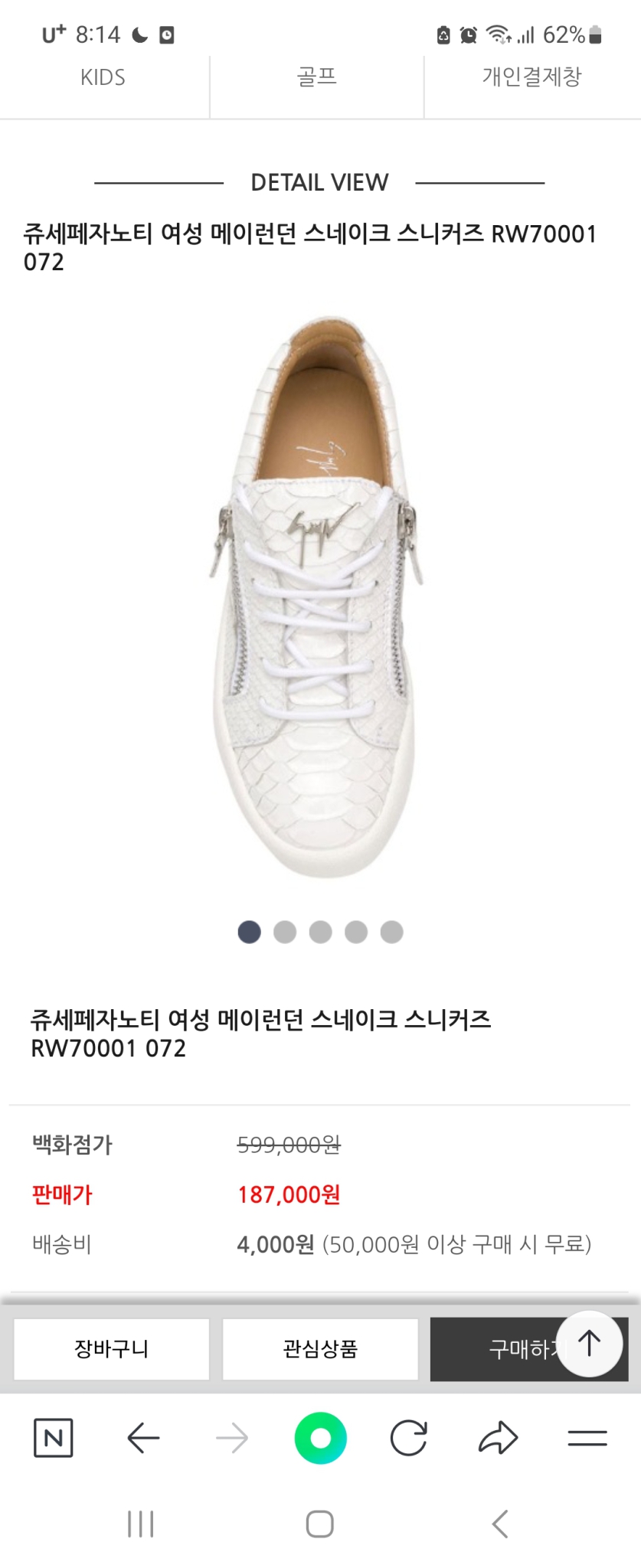This screenshot has width=641, height=1568.
Task: Tap the green Naver home circle icon
Action: coord(321,1438)
